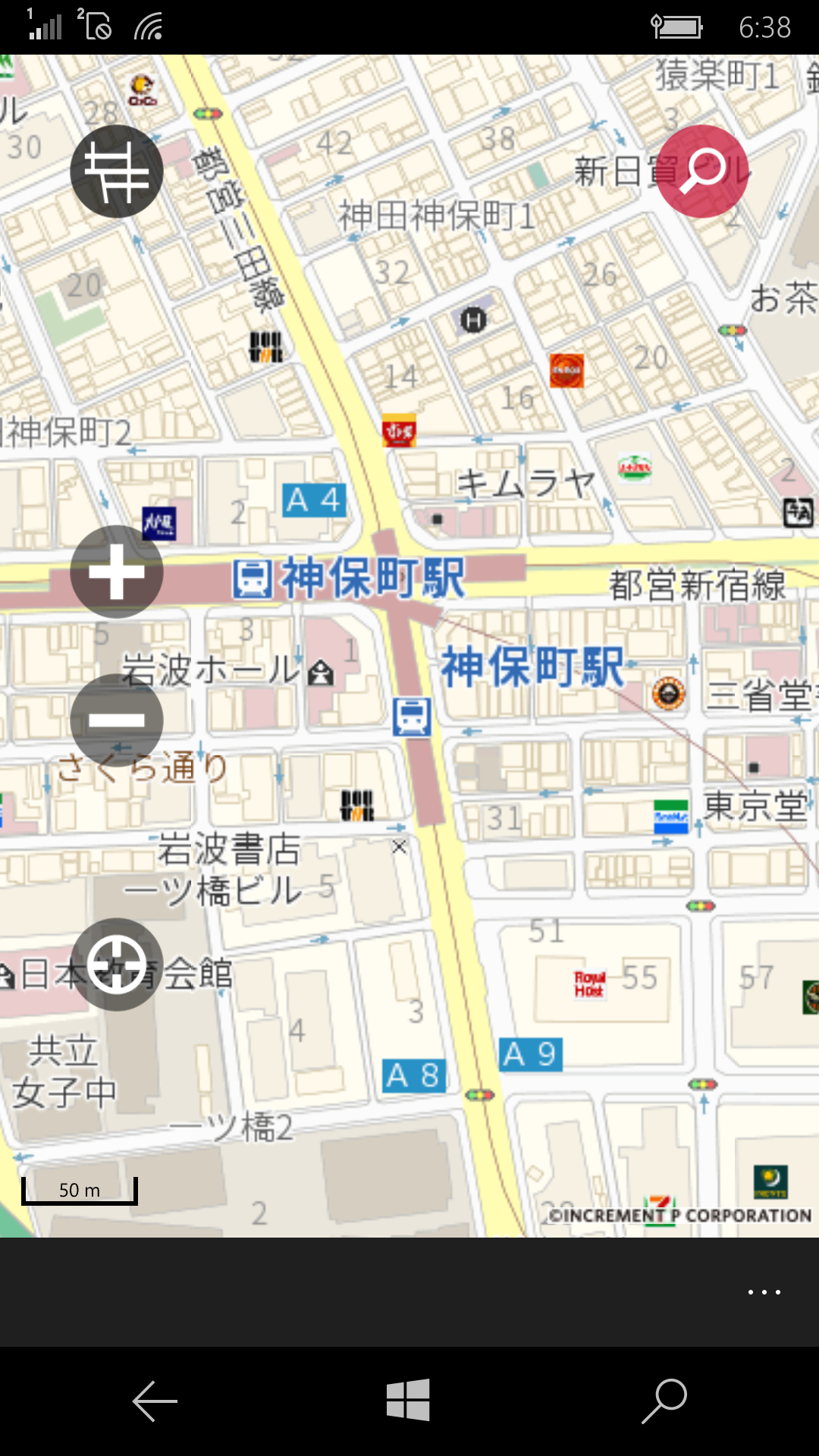Tap the current location crosshair icon
Screen dimensions: 819x1456
coord(116,962)
